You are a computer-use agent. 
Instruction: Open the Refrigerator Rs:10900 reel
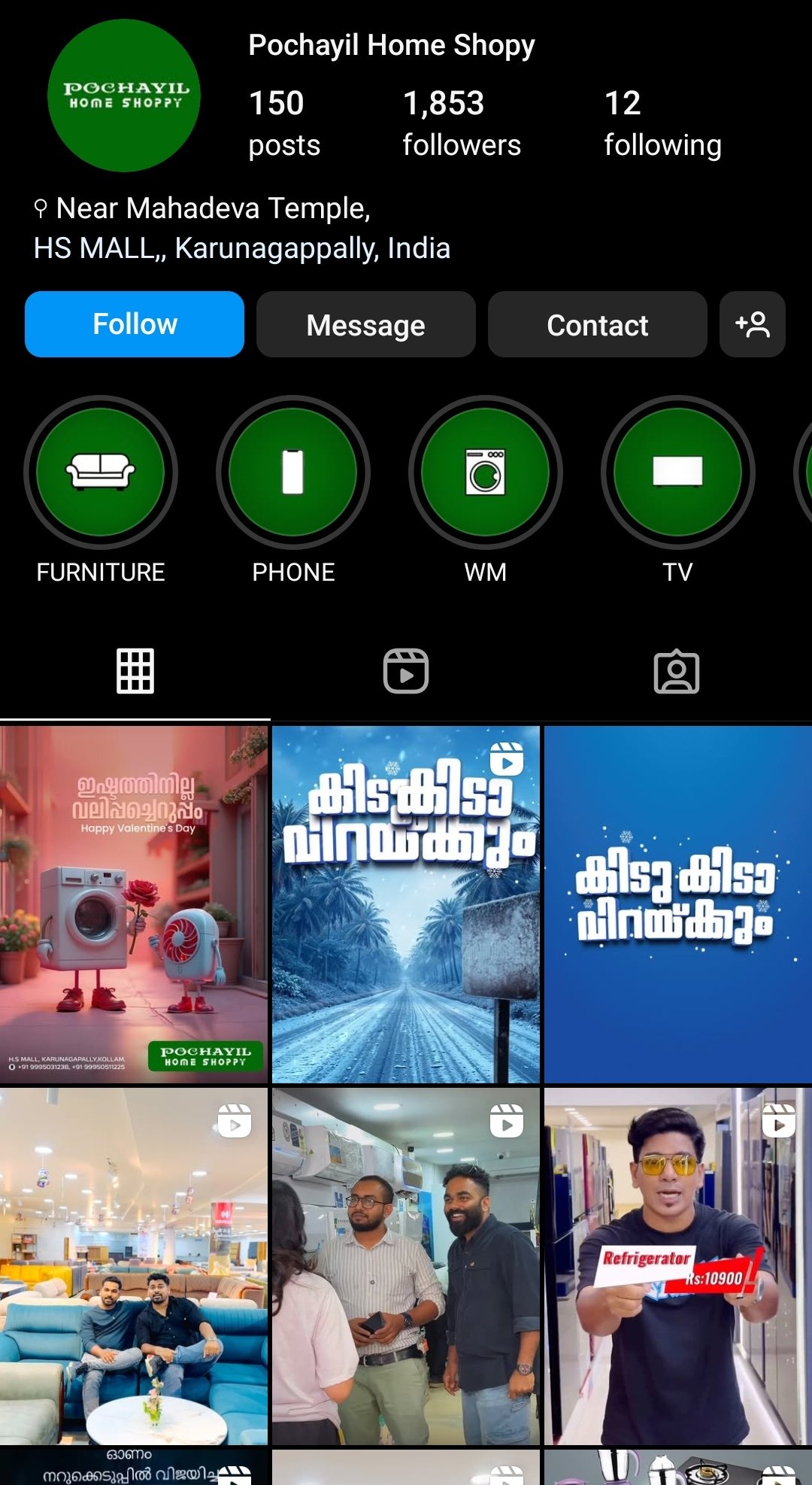click(x=677, y=1266)
